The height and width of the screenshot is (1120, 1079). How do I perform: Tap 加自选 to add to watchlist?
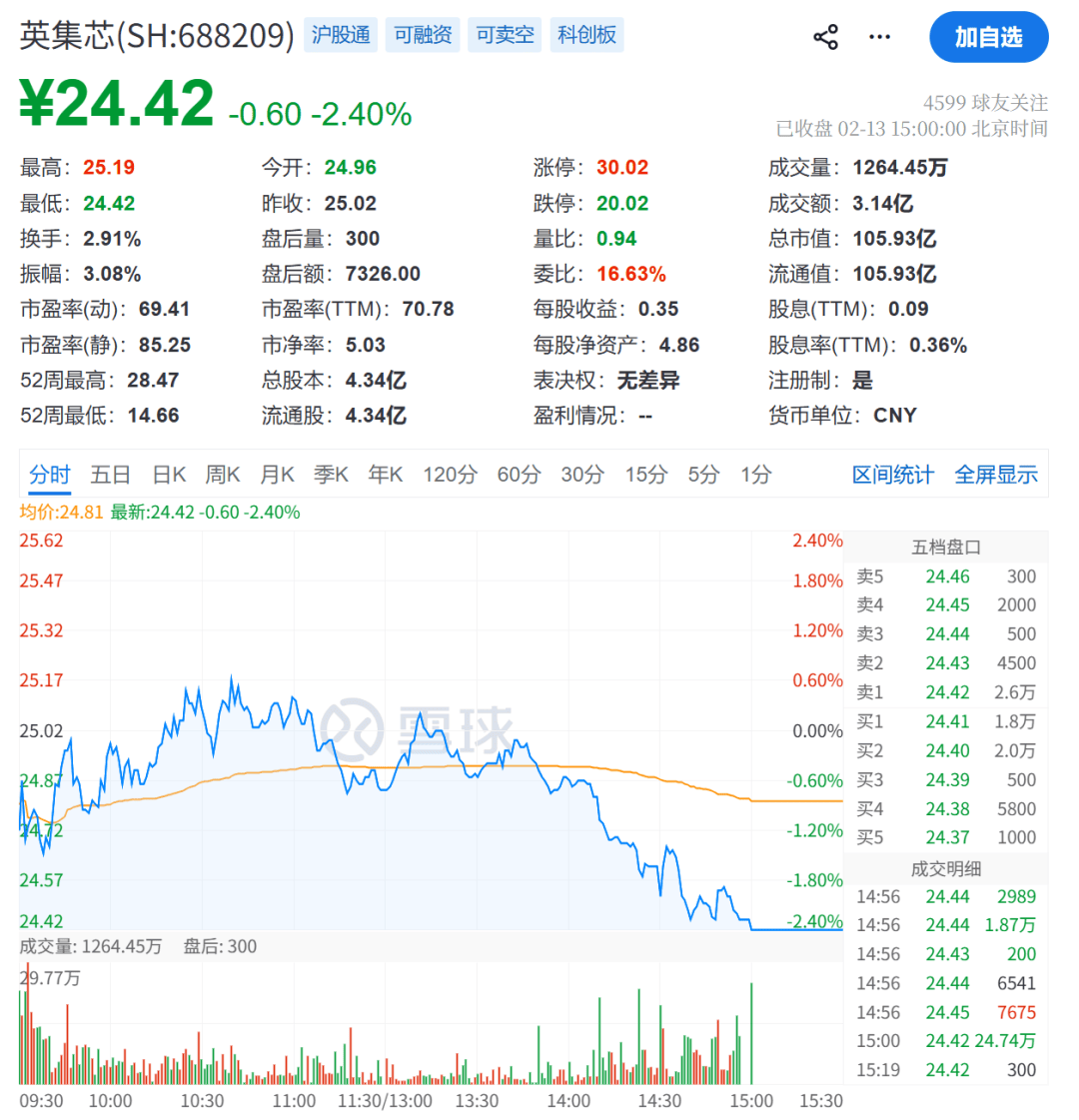pos(988,38)
